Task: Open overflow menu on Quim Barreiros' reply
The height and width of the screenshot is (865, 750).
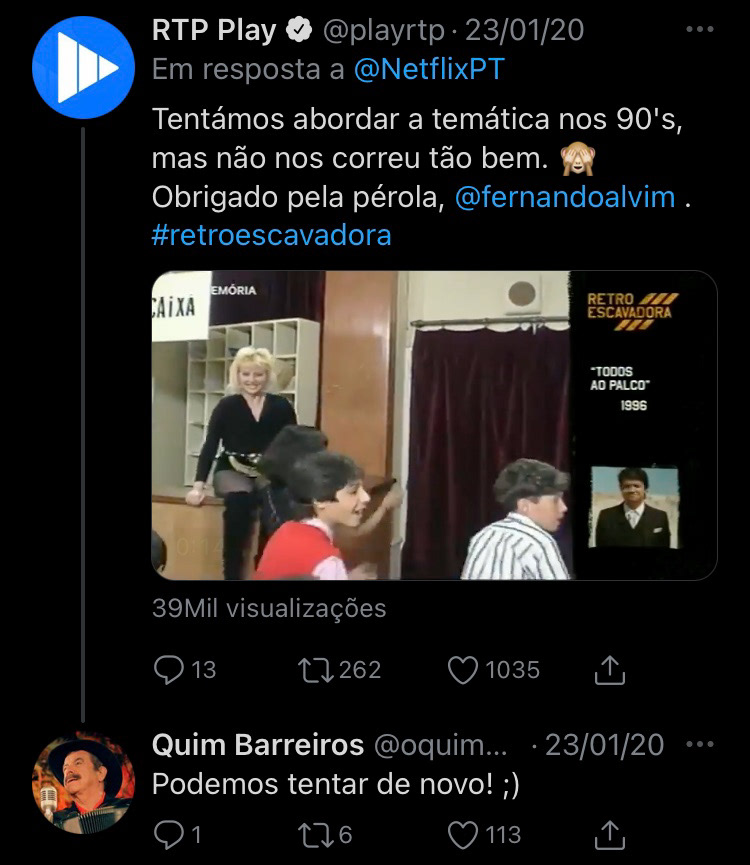Action: 700,745
